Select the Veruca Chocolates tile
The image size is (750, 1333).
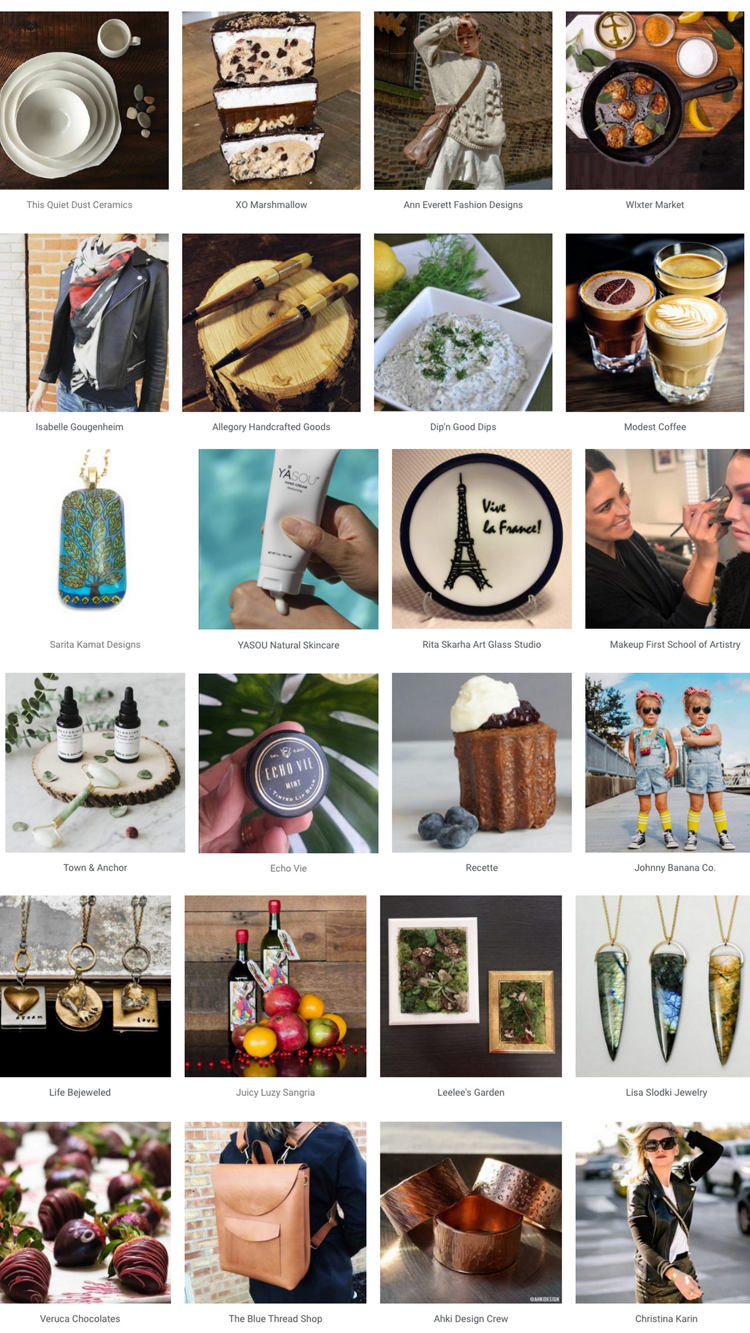point(85,1212)
